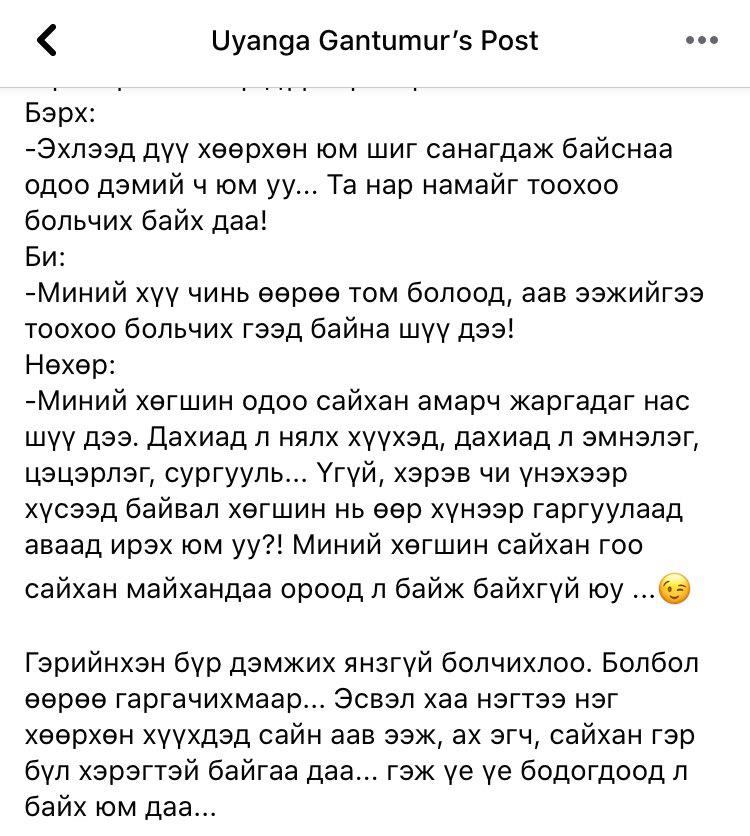
Task: Go back from Uyanga Gantumur's post
Action: point(46,41)
